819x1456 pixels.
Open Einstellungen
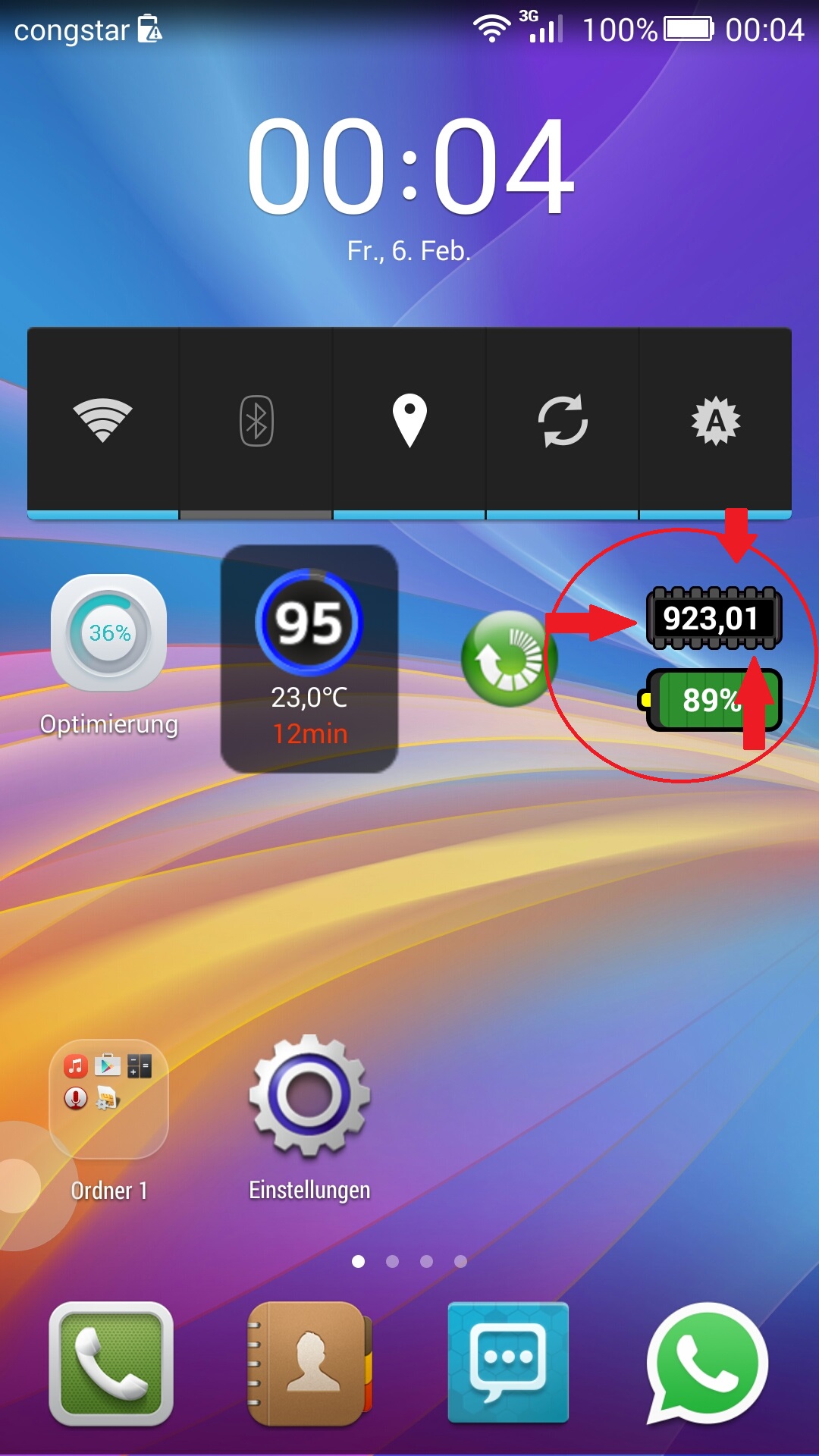pyautogui.click(x=309, y=1096)
